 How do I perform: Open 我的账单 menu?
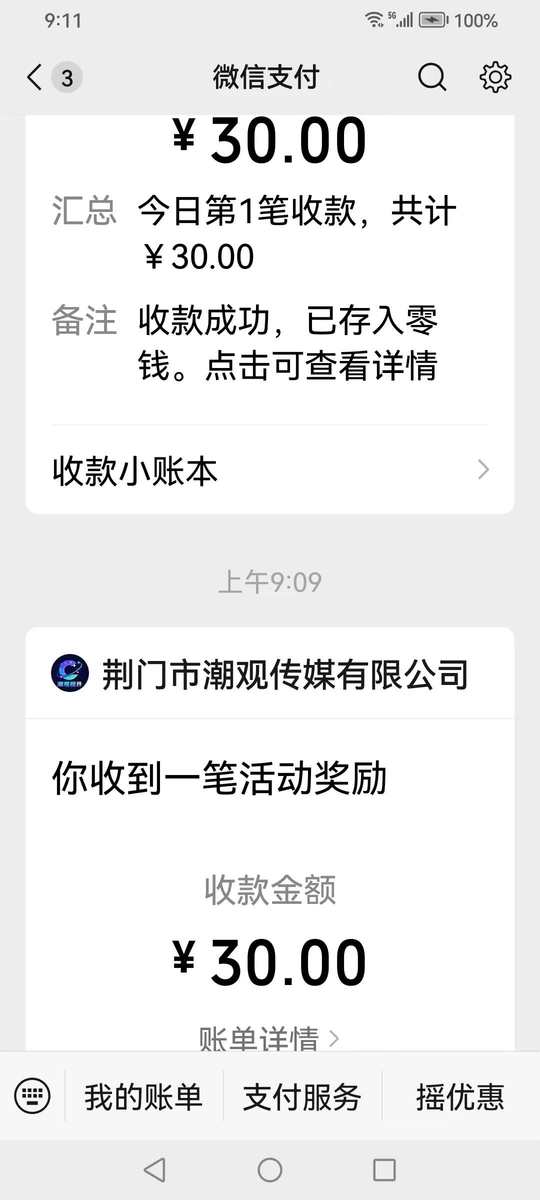[144, 1097]
